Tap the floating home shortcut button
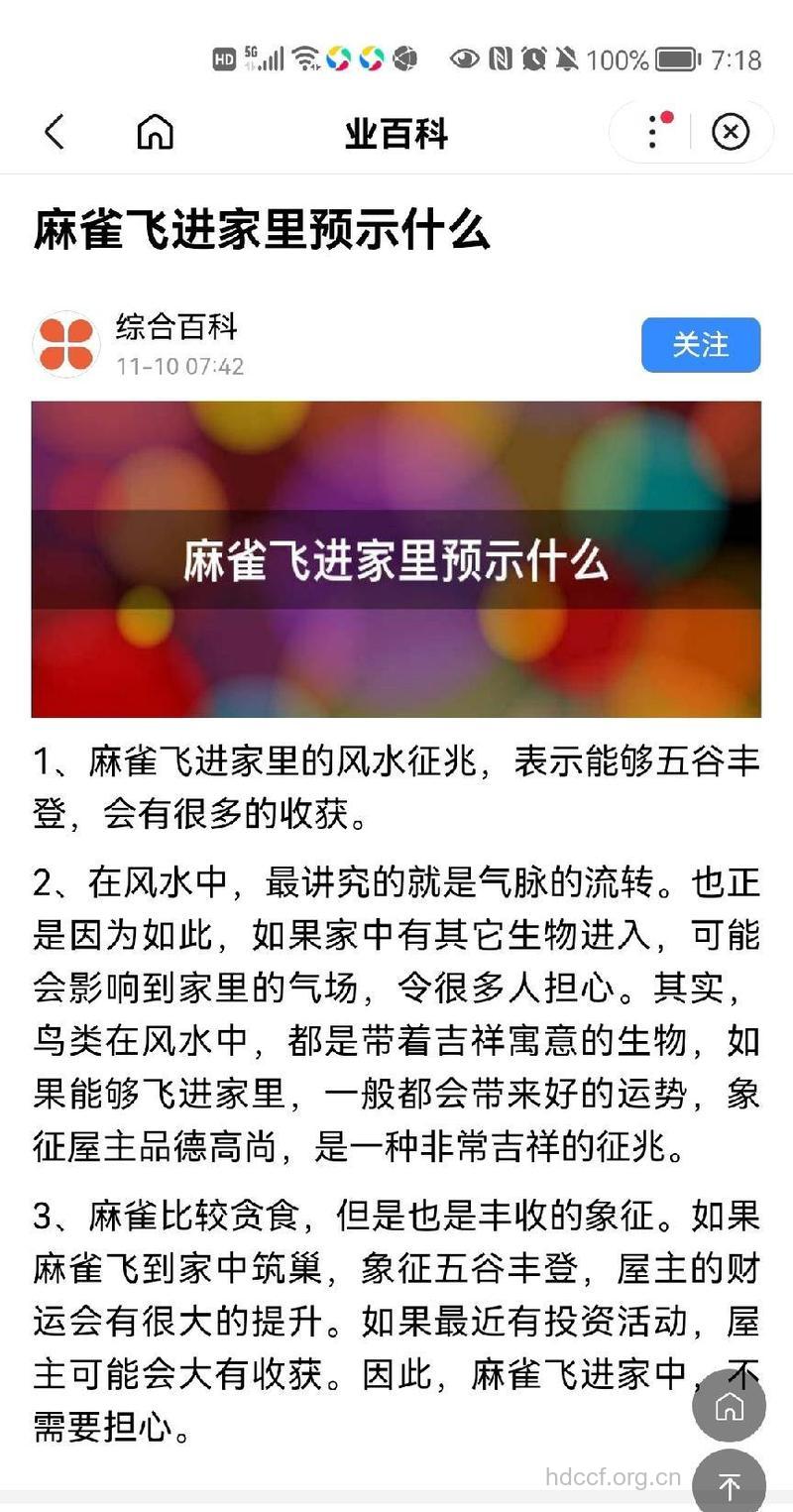The image size is (793, 1512). tap(729, 1406)
